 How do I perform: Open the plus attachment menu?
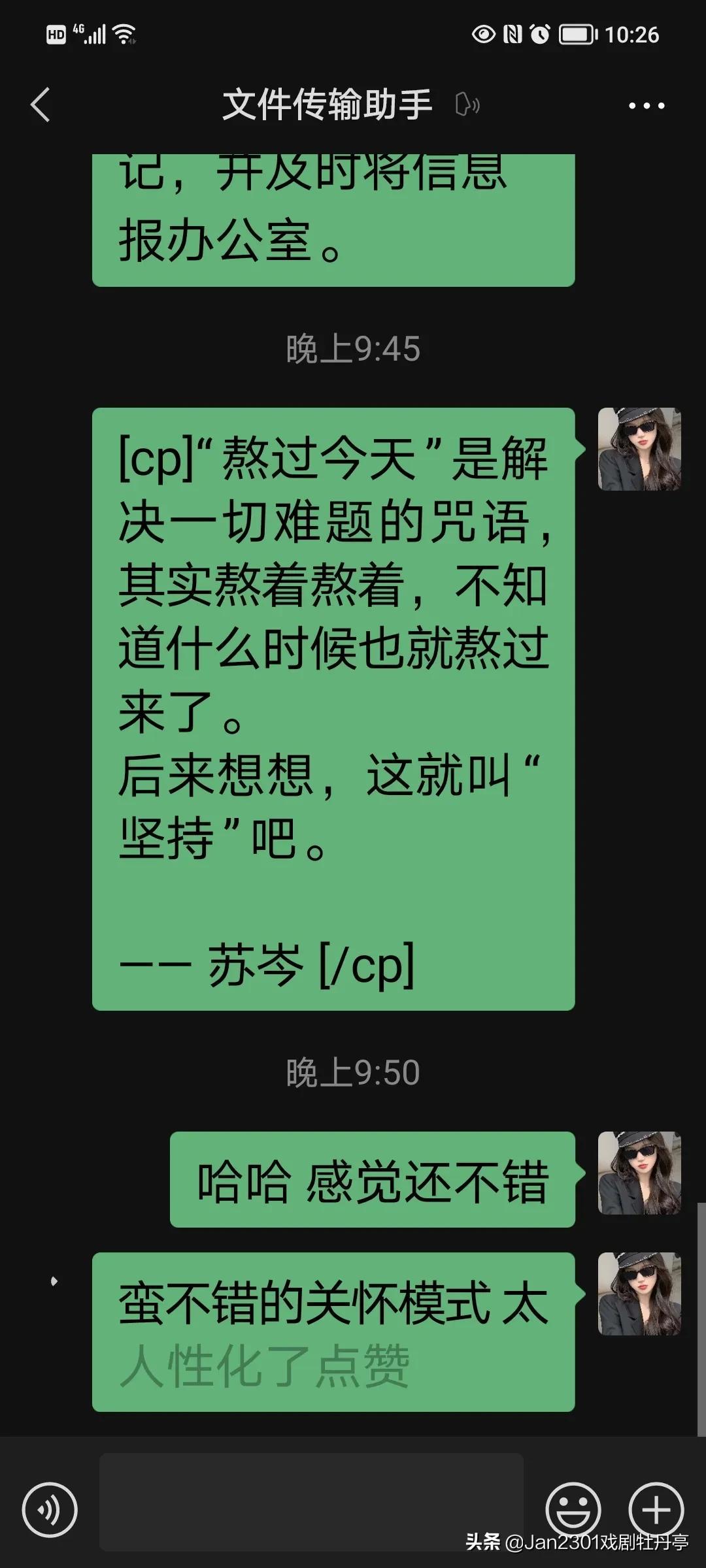pos(656,1510)
